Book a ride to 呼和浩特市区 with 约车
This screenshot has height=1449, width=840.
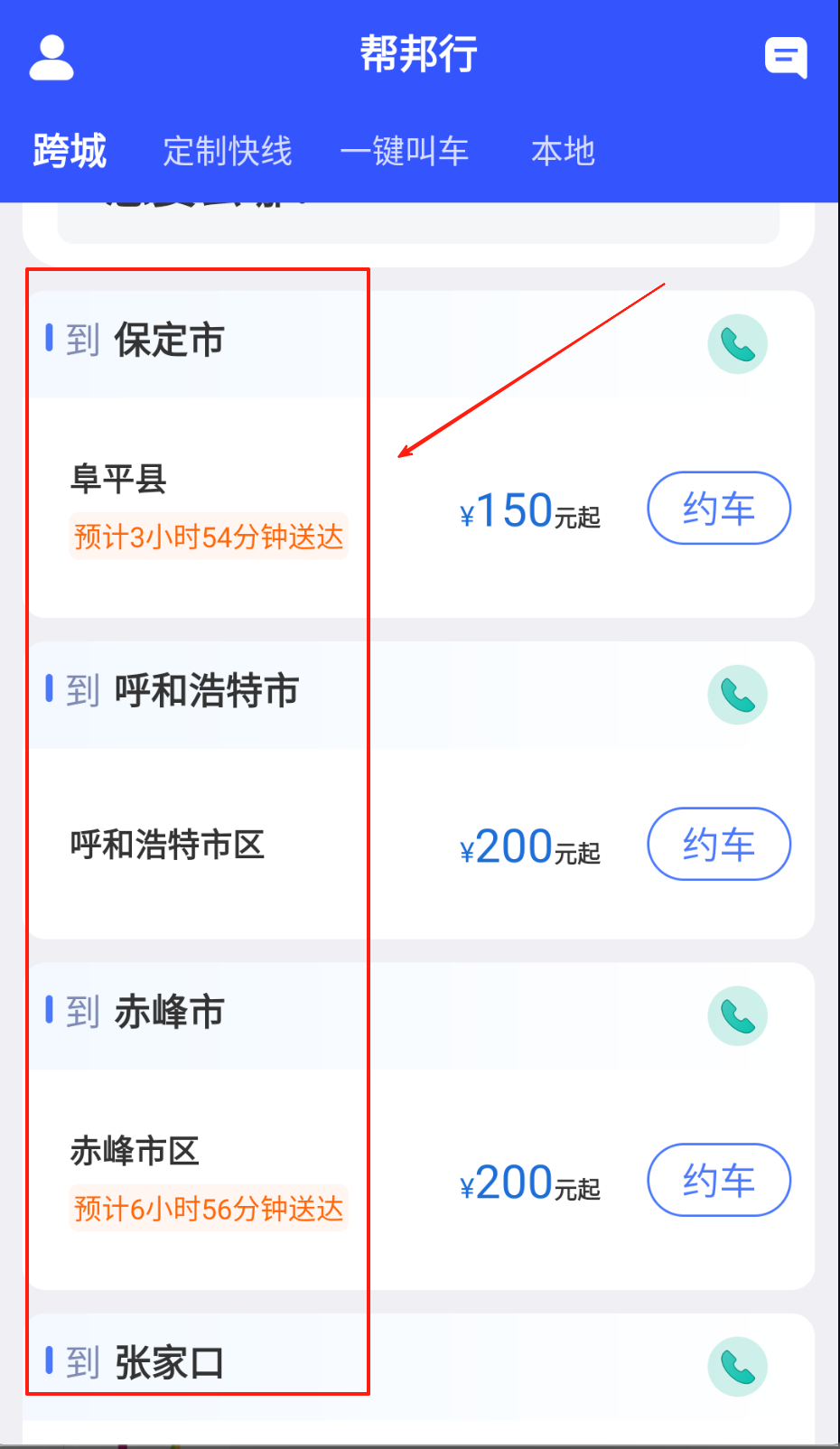click(719, 844)
